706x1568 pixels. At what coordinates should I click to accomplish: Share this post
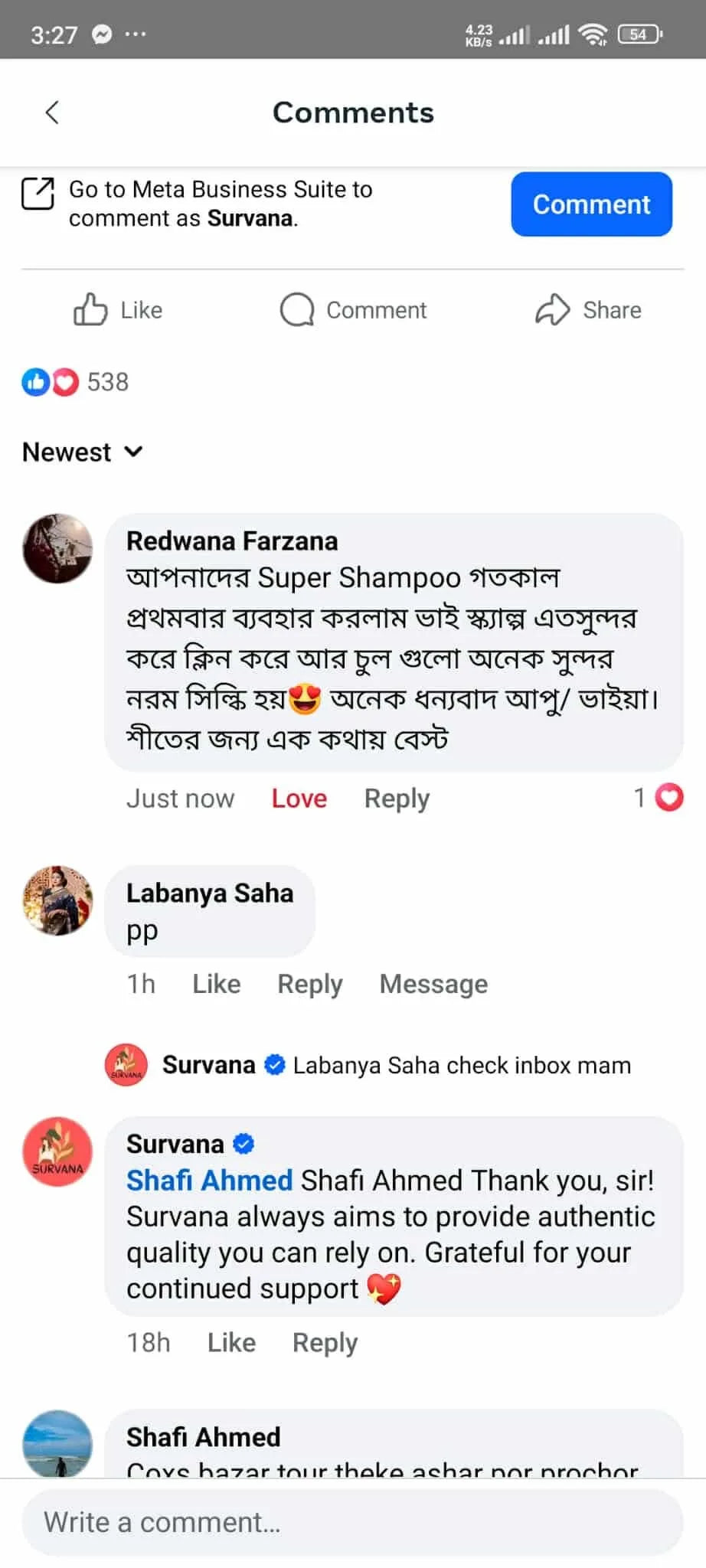click(588, 310)
